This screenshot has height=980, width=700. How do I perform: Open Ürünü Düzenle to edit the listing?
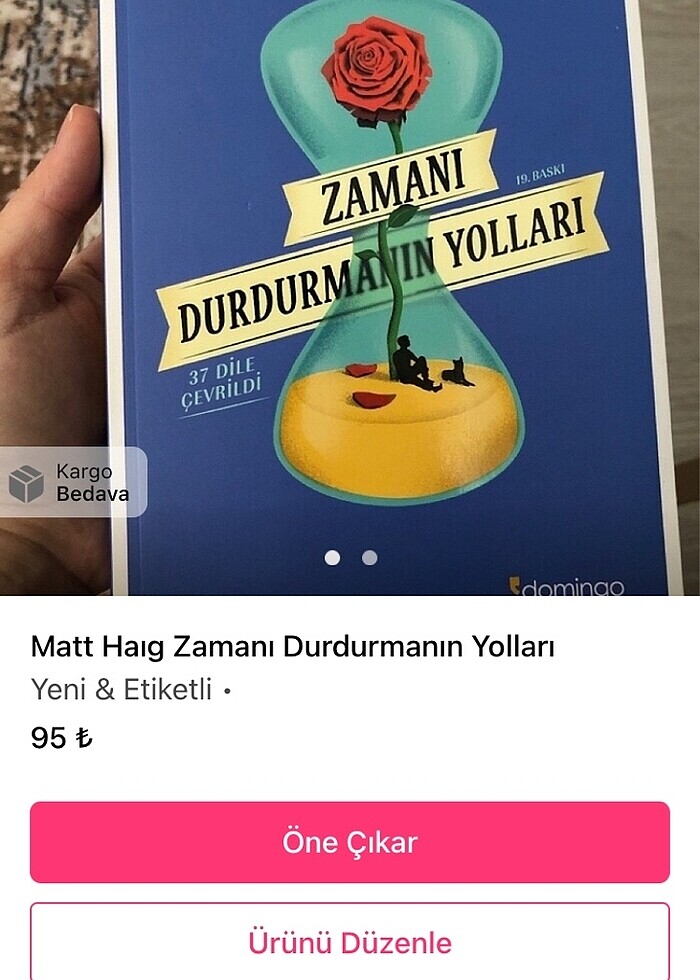point(350,941)
